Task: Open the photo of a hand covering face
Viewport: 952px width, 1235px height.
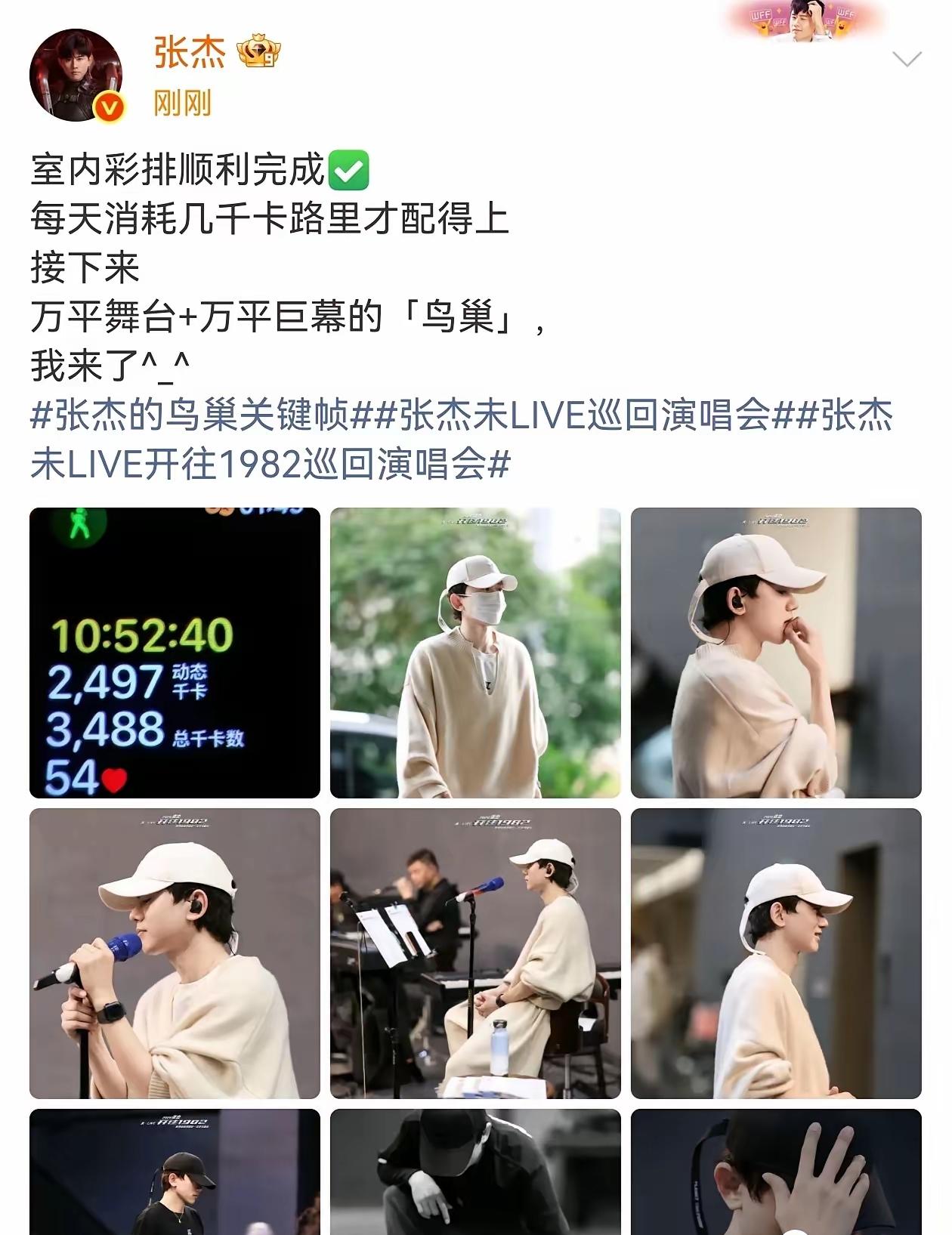Action: 778,1178
